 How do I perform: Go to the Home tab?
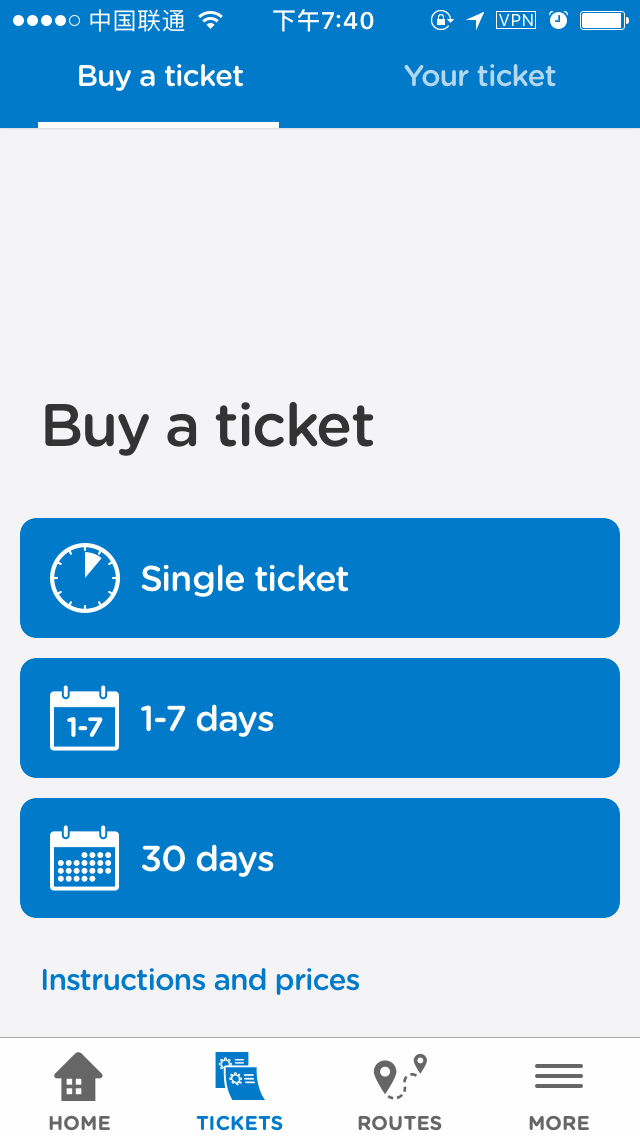tap(80, 1090)
